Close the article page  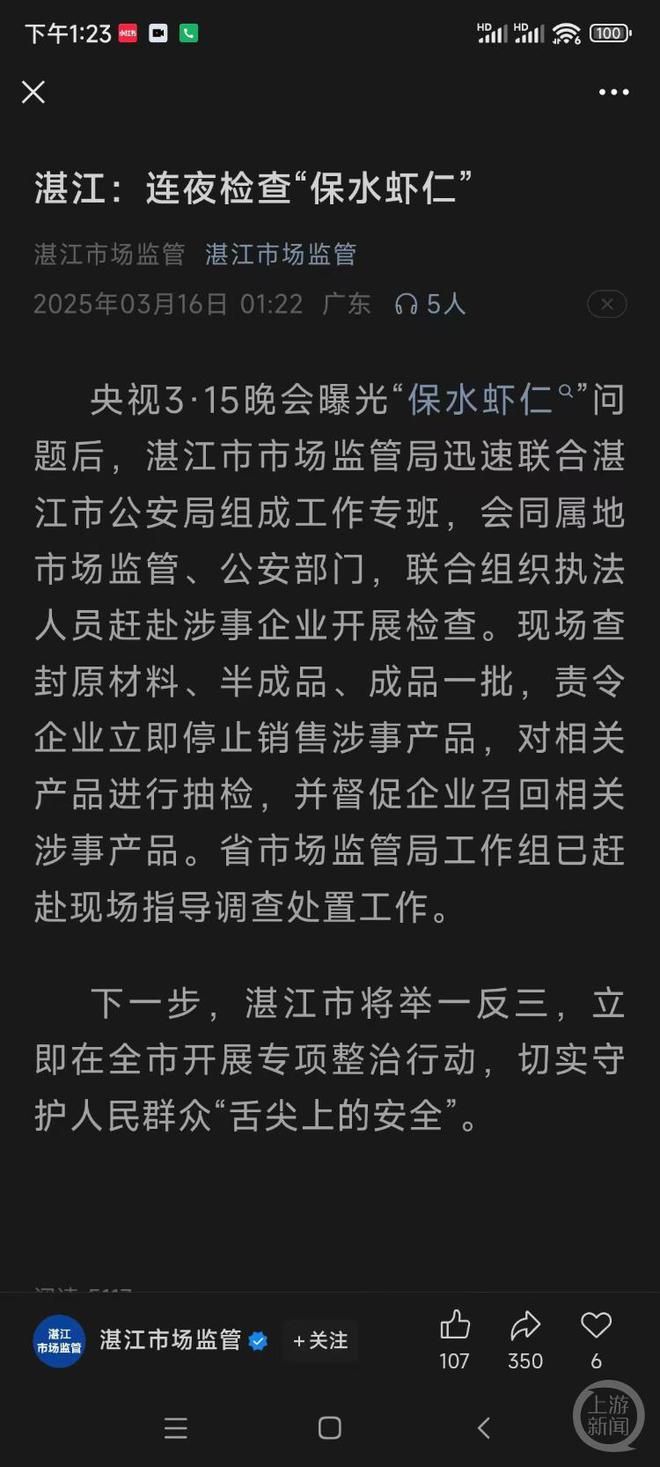33,92
